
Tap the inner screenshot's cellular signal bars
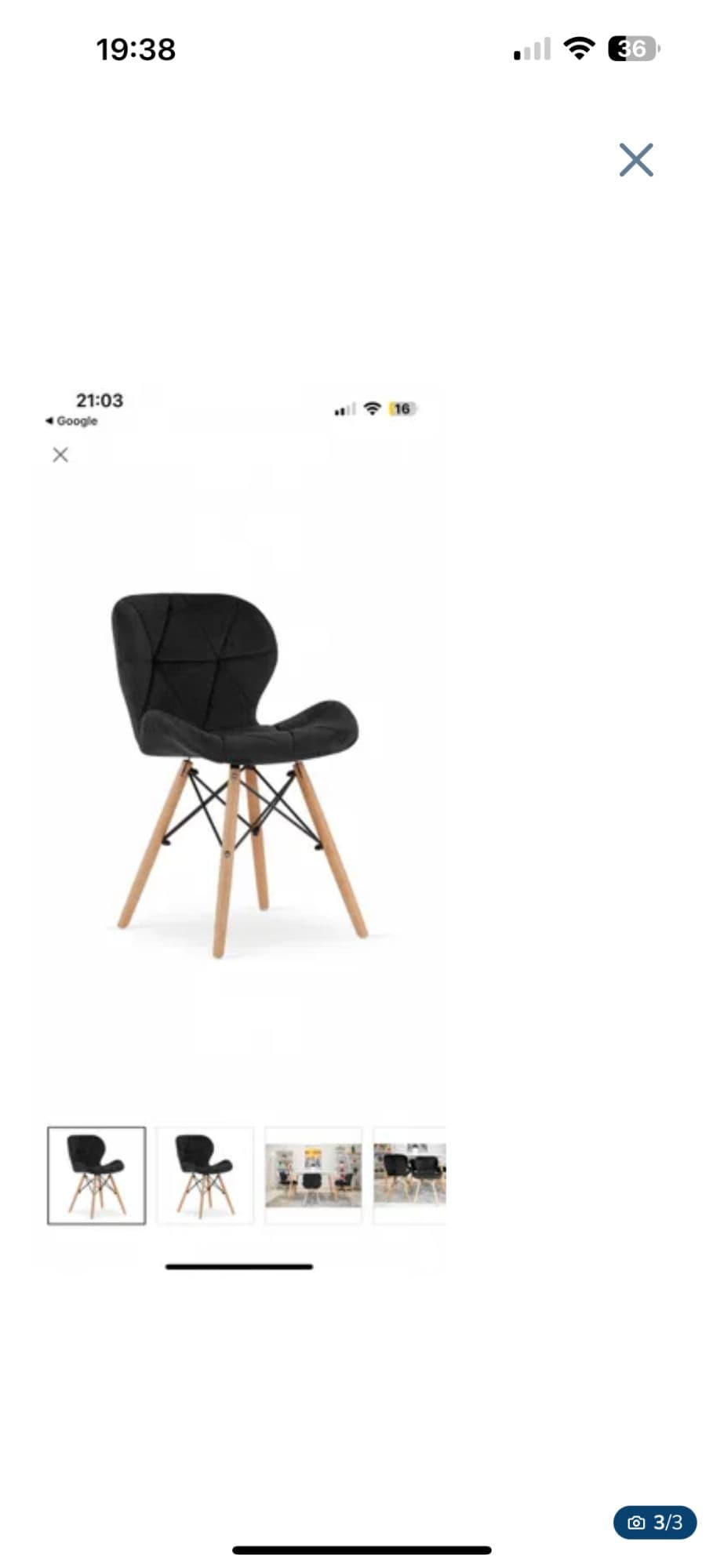coord(343,409)
